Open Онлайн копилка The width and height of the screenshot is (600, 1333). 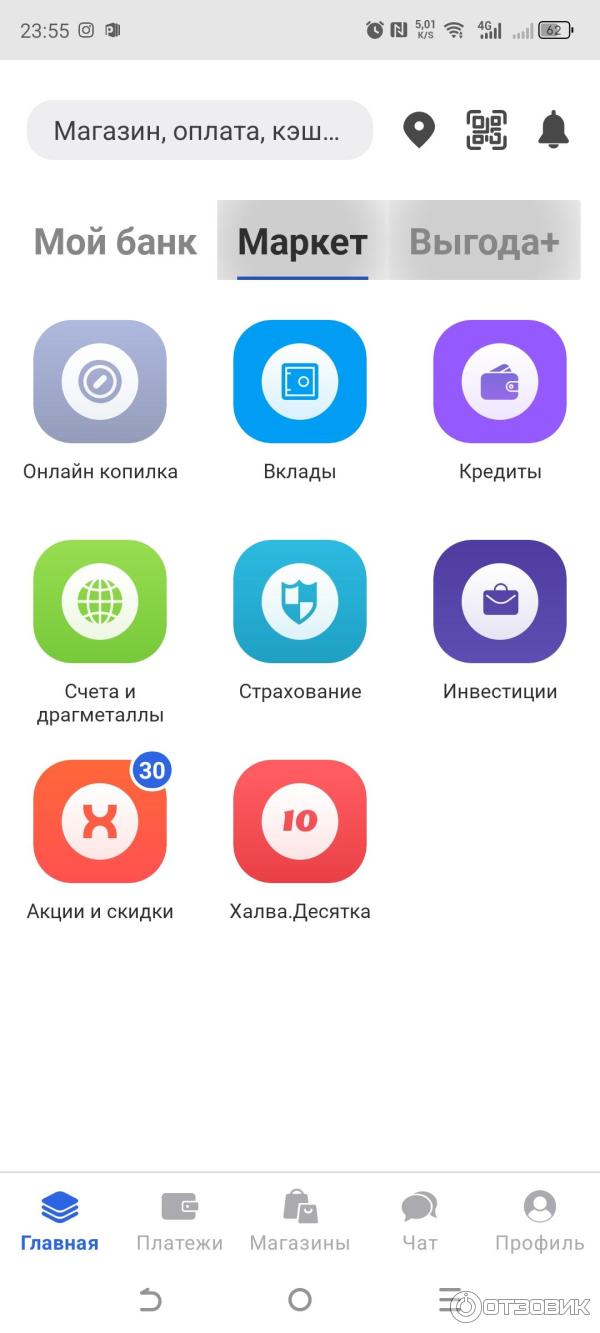pos(100,381)
